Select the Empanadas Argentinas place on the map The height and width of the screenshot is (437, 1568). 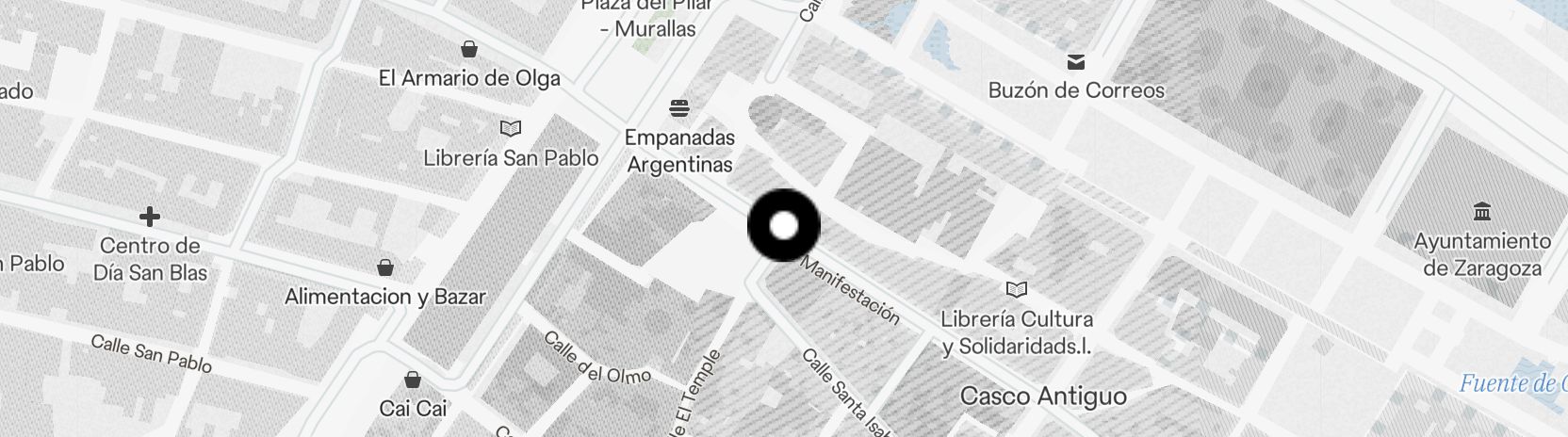pyautogui.click(x=679, y=105)
